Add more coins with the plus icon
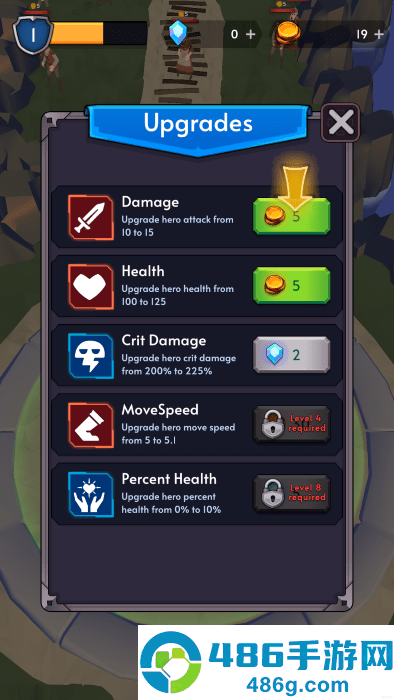The height and width of the screenshot is (700, 394). tap(379, 34)
